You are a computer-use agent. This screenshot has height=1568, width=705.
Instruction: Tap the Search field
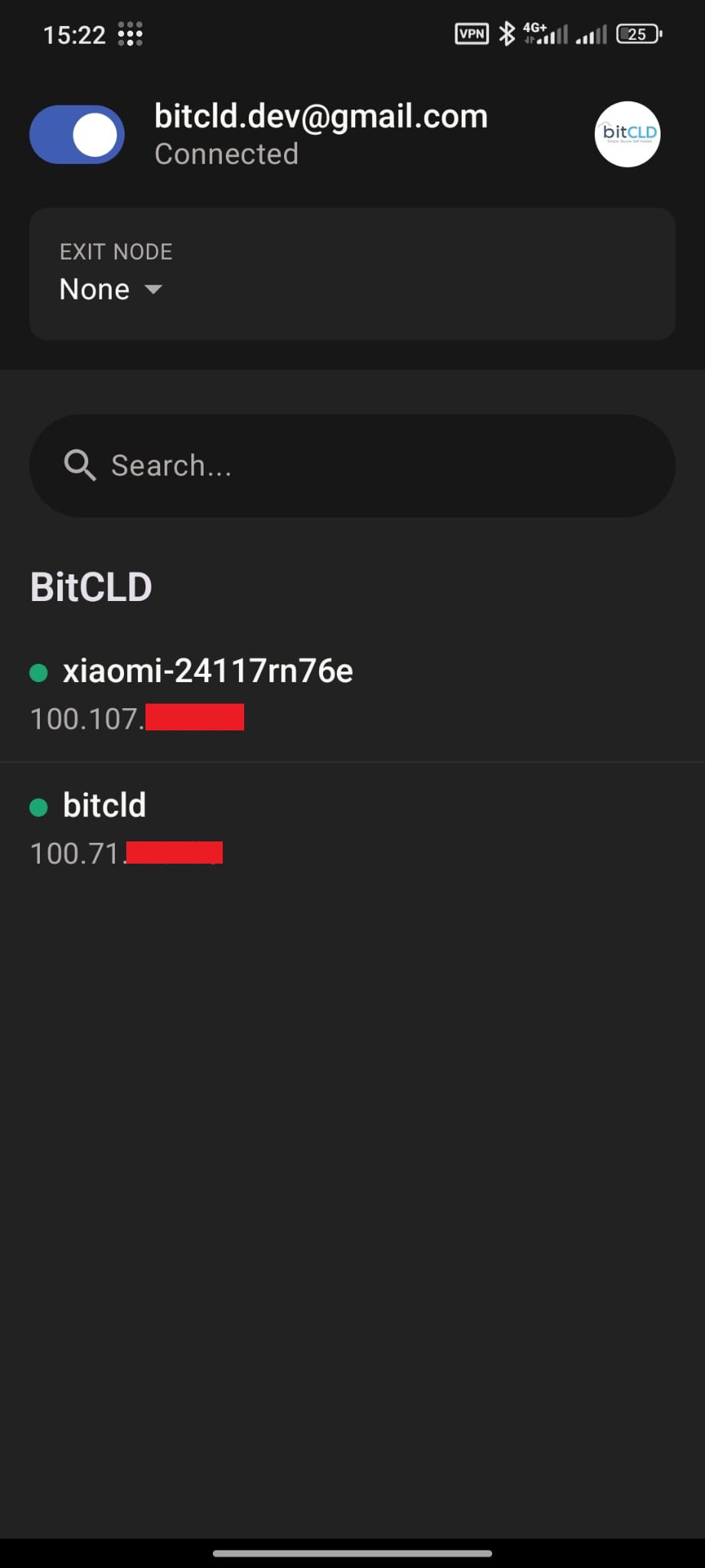tap(352, 465)
